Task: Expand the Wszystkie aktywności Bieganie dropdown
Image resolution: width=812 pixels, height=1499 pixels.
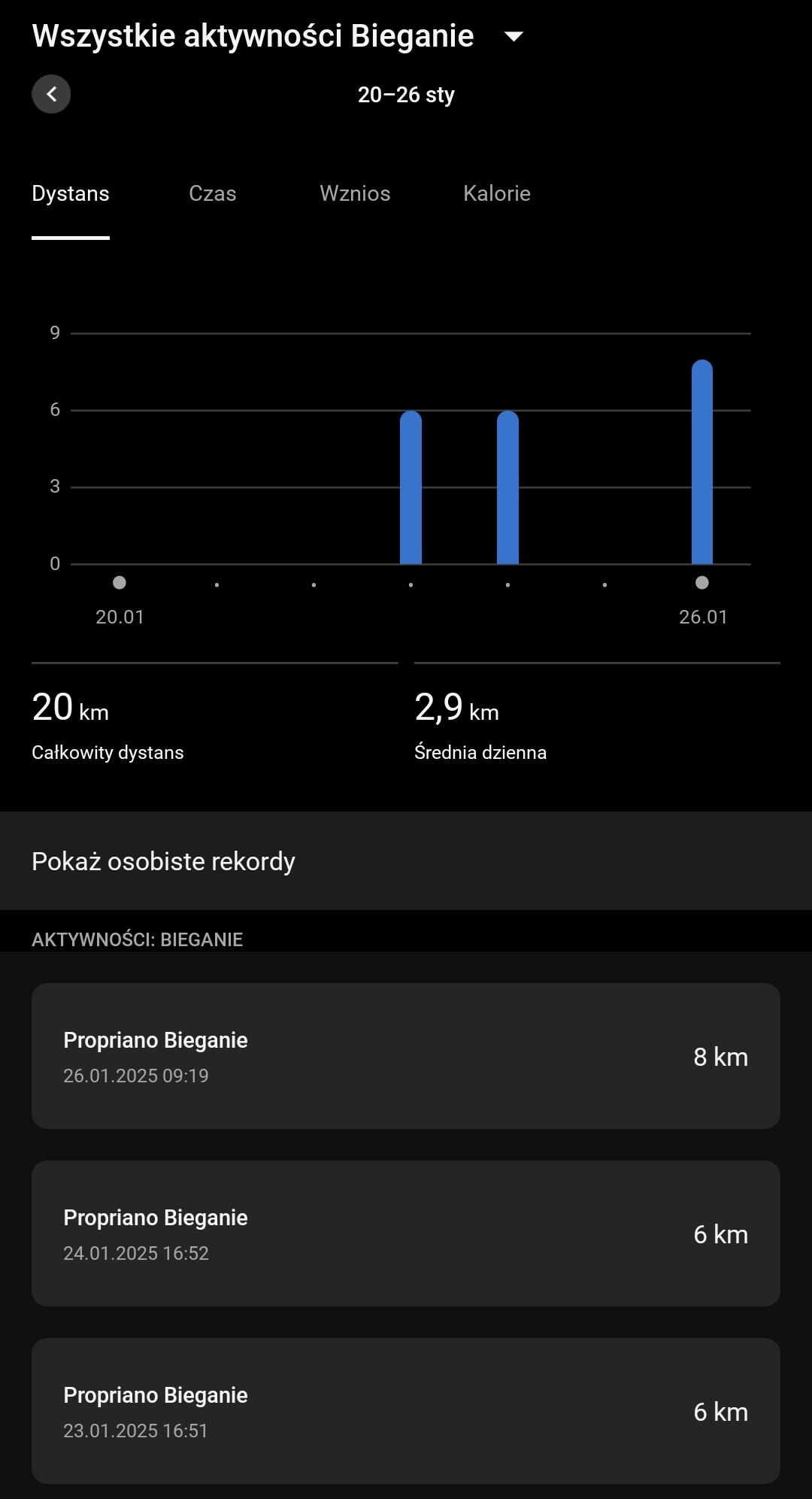Action: click(x=514, y=36)
